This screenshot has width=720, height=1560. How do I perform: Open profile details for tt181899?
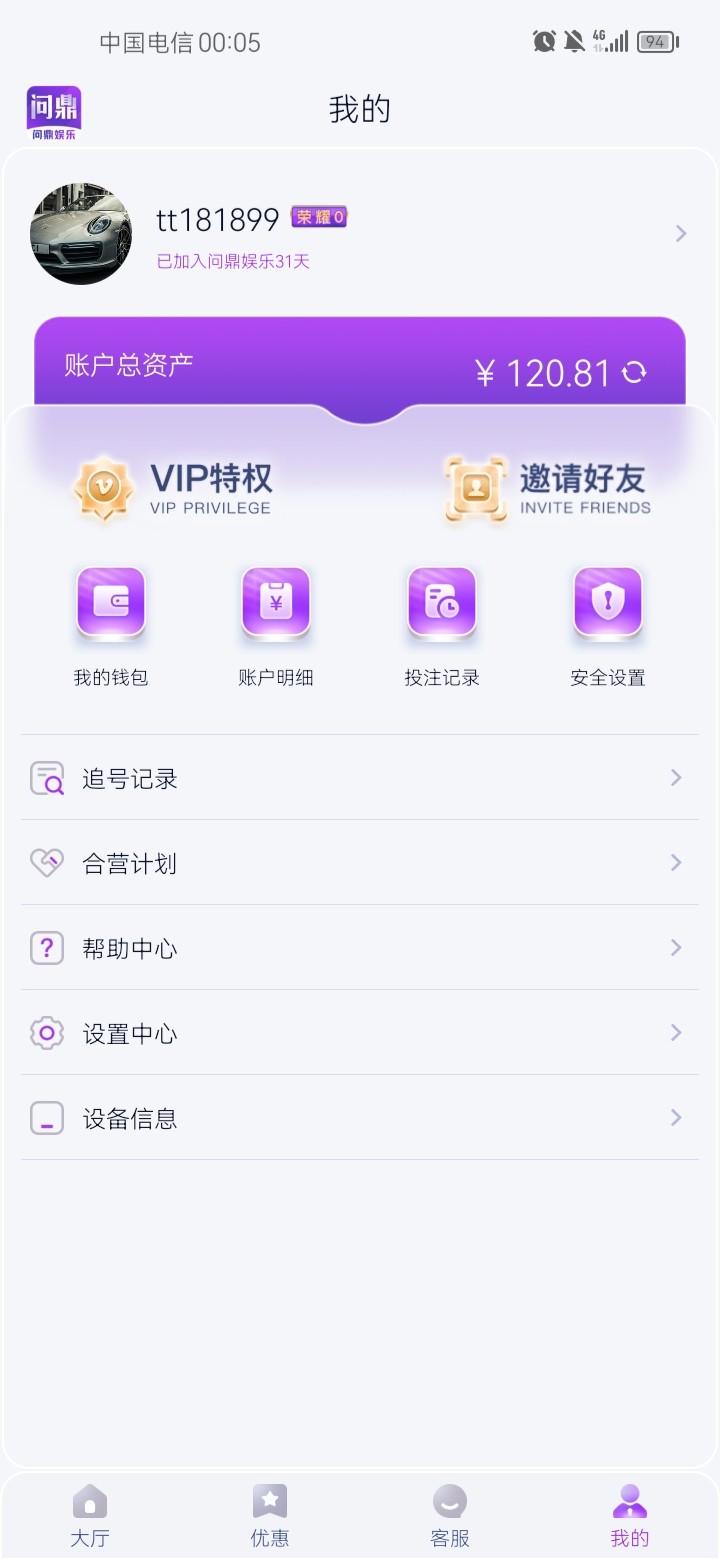pyautogui.click(x=360, y=234)
